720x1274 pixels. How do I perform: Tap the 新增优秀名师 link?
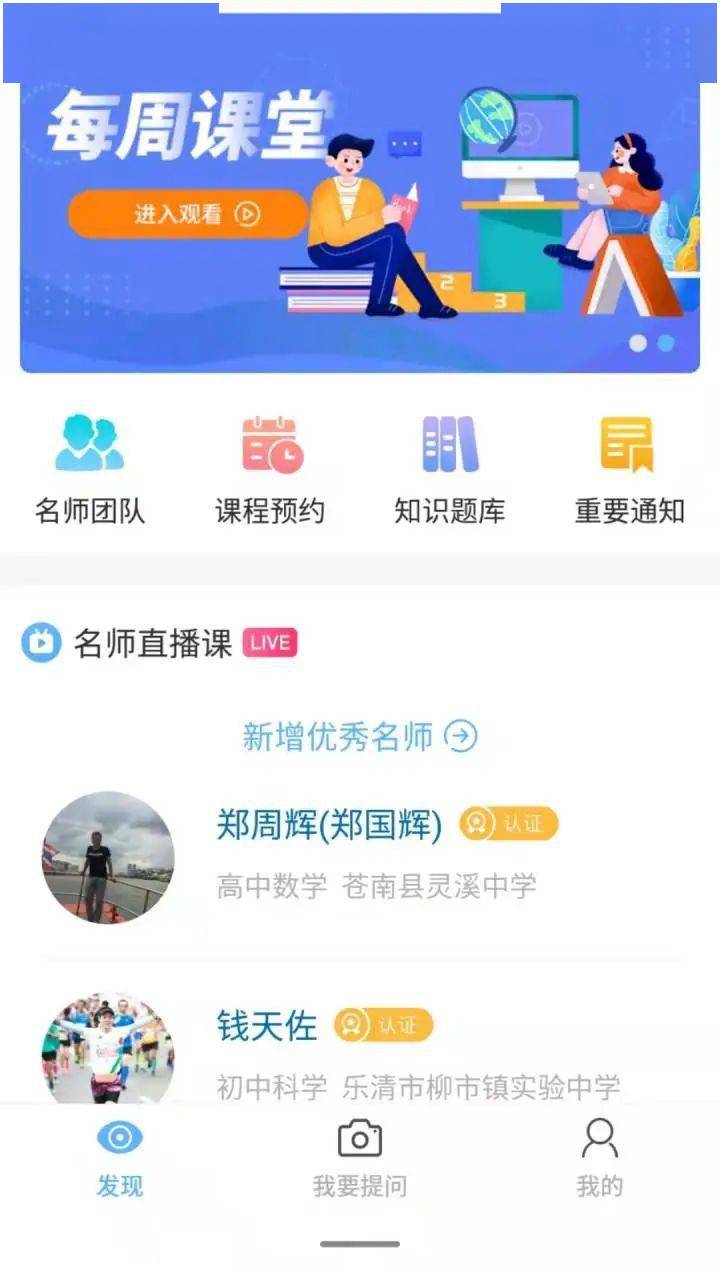pyautogui.click(x=360, y=737)
